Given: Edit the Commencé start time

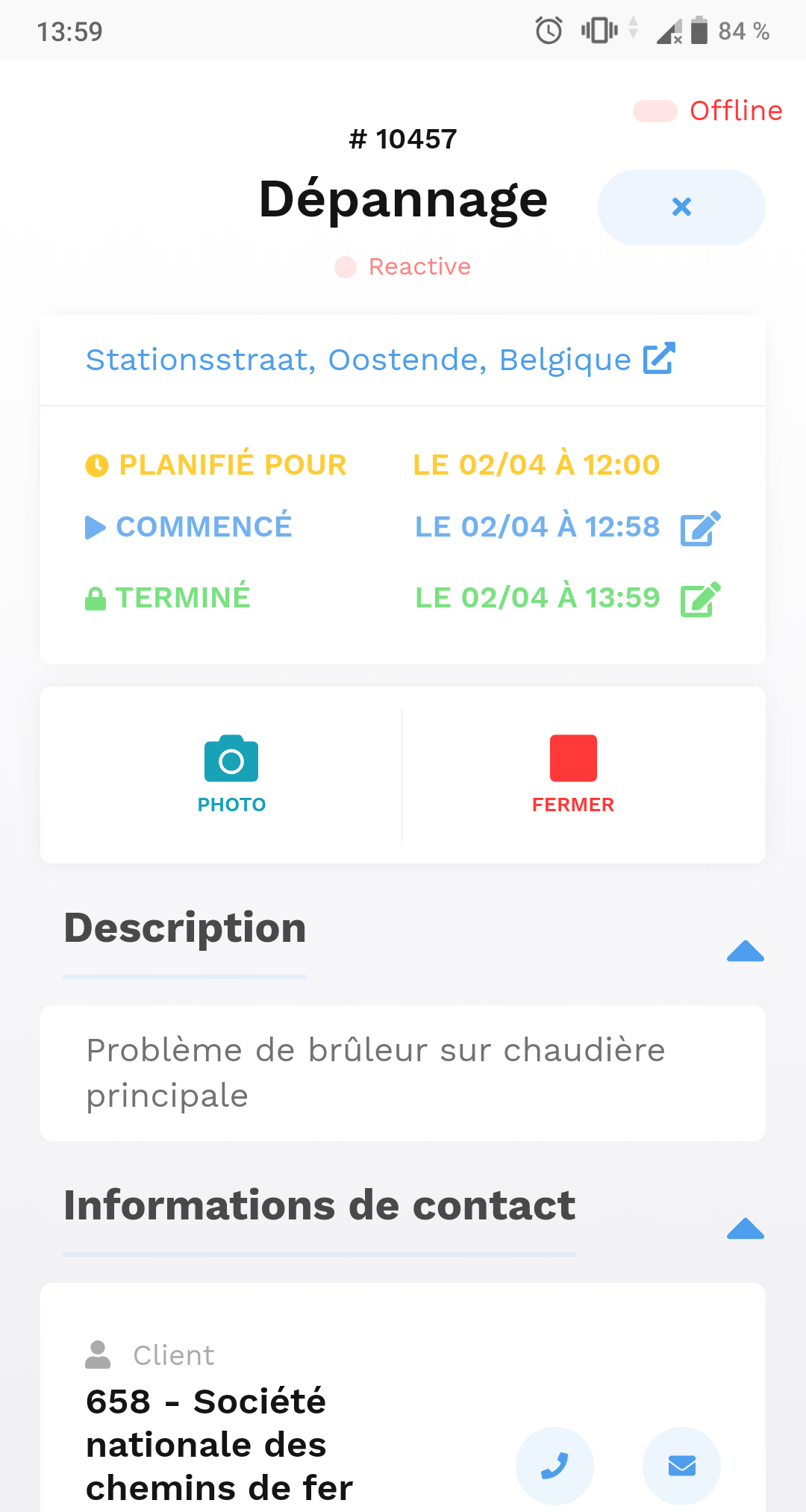Looking at the screenshot, I should (700, 528).
